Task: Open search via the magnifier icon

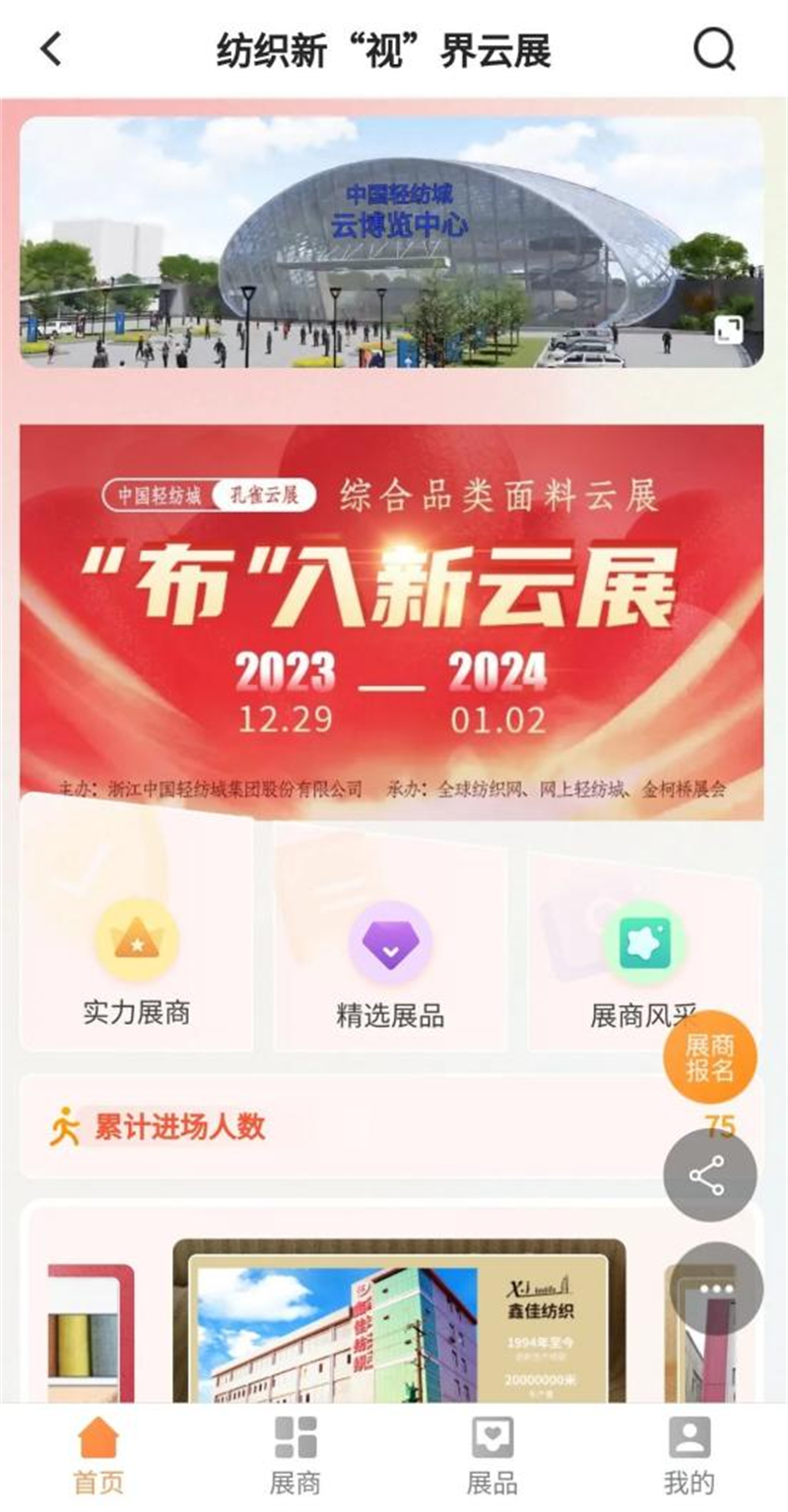Action: pos(714,48)
